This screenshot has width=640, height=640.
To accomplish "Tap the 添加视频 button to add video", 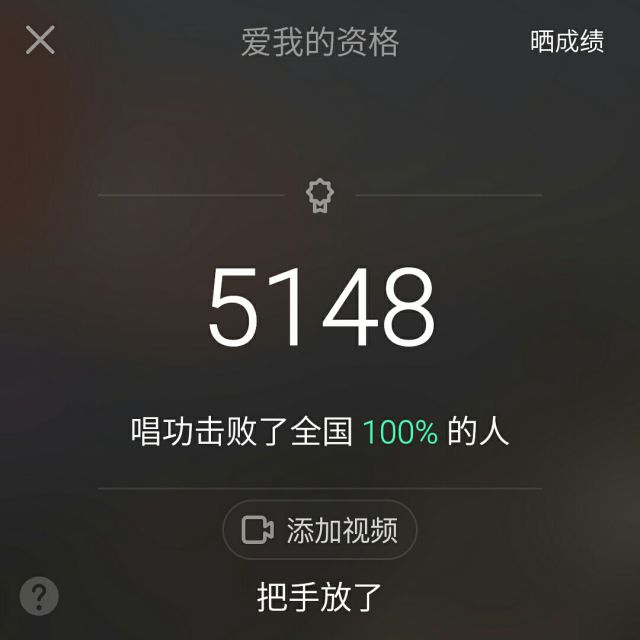I will 319,530.
